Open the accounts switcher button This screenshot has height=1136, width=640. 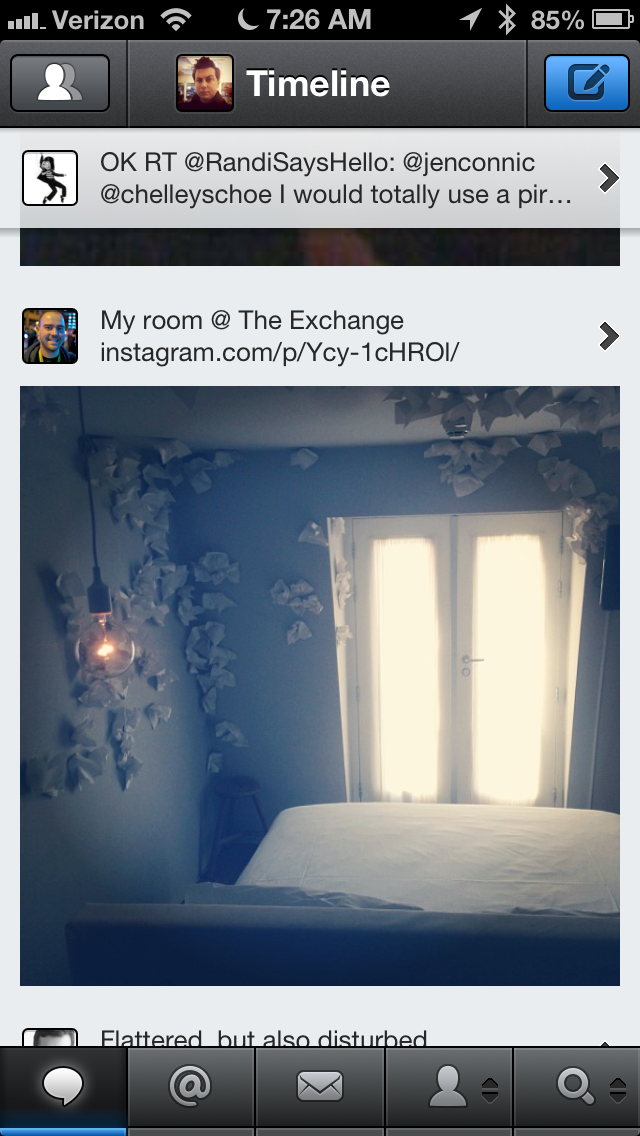60,83
